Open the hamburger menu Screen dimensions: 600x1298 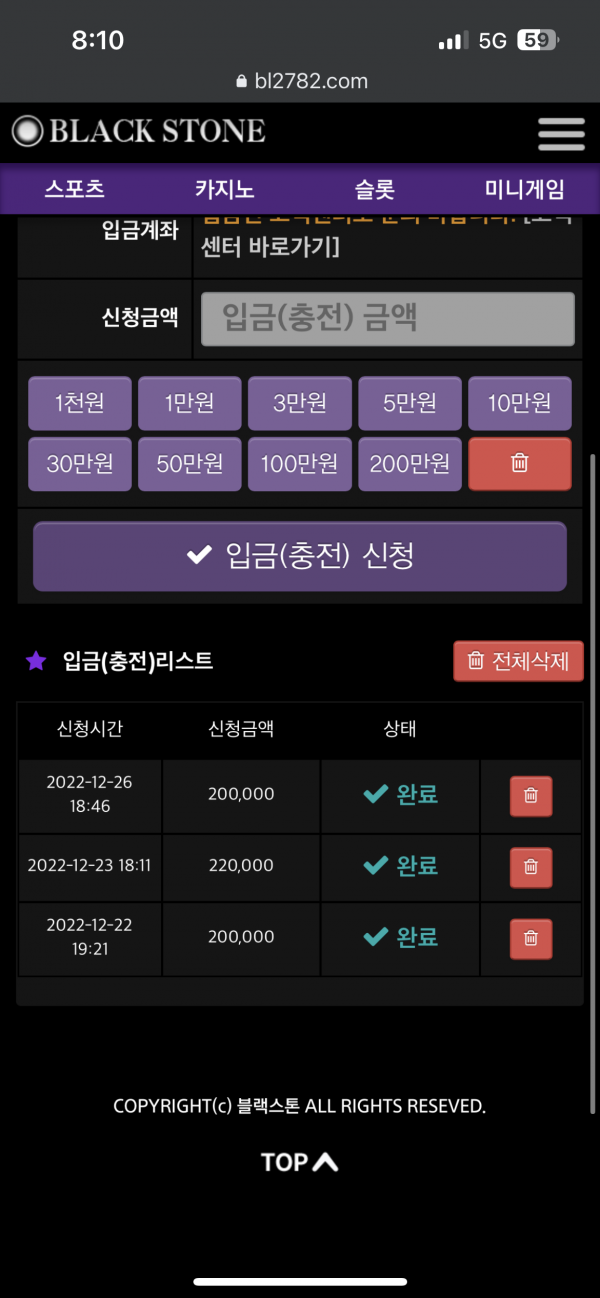[560, 133]
